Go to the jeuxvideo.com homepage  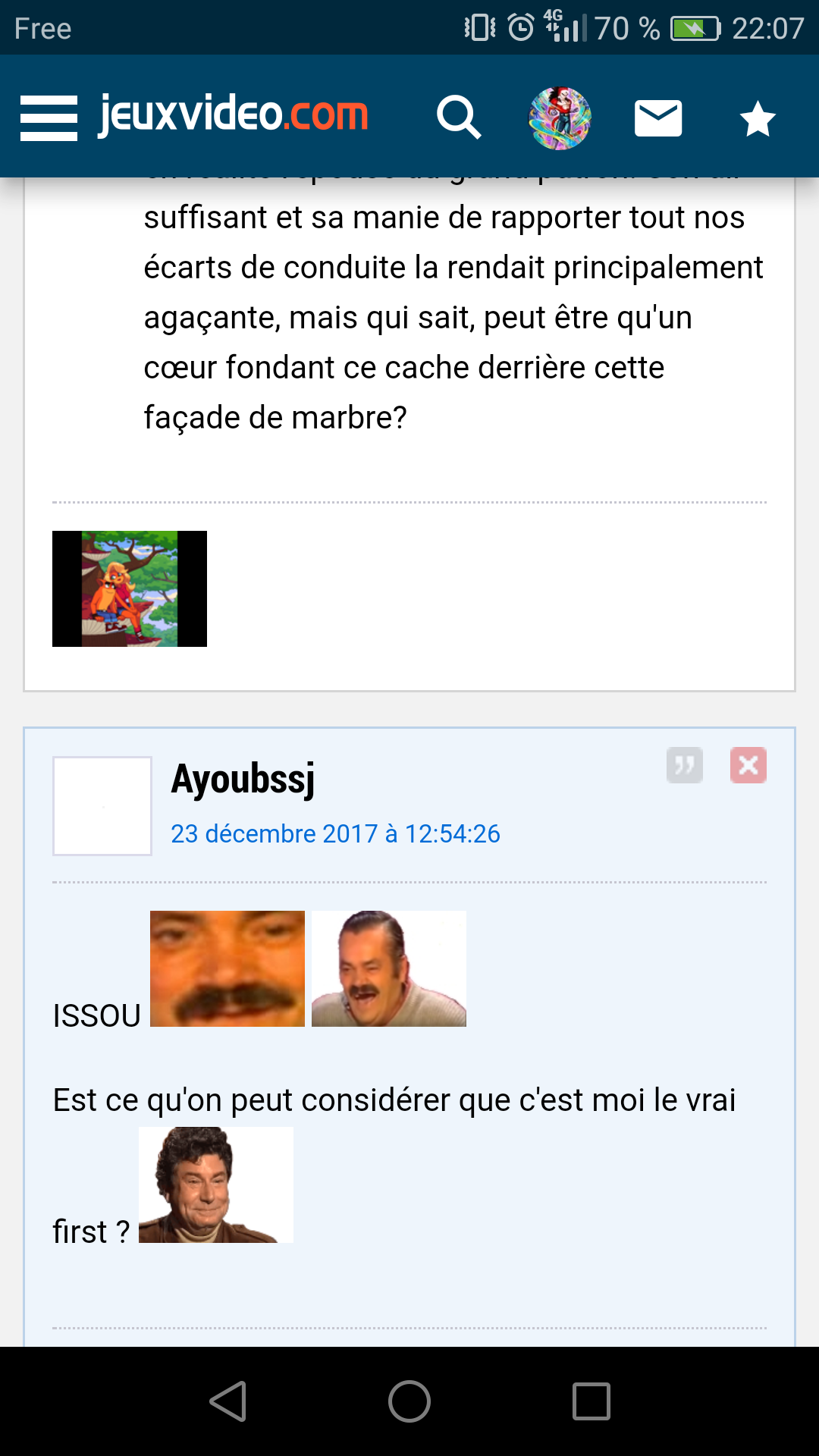click(234, 115)
